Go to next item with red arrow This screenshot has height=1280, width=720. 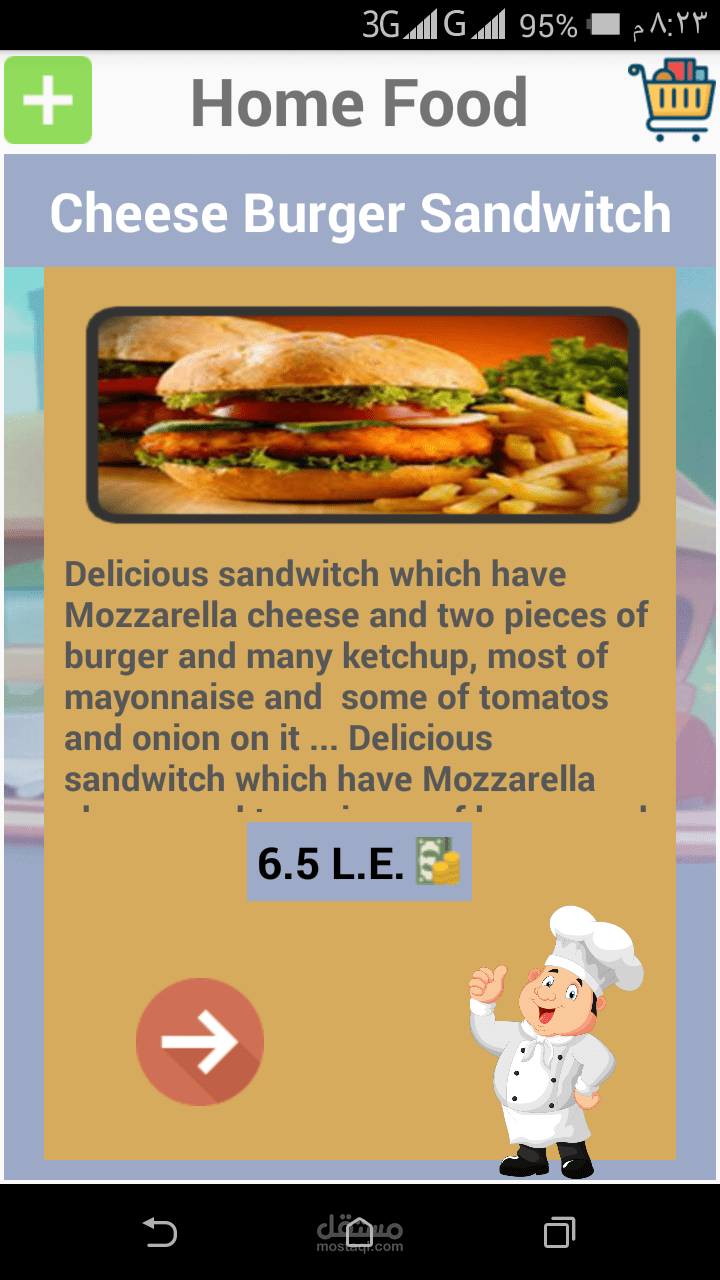(x=200, y=1041)
